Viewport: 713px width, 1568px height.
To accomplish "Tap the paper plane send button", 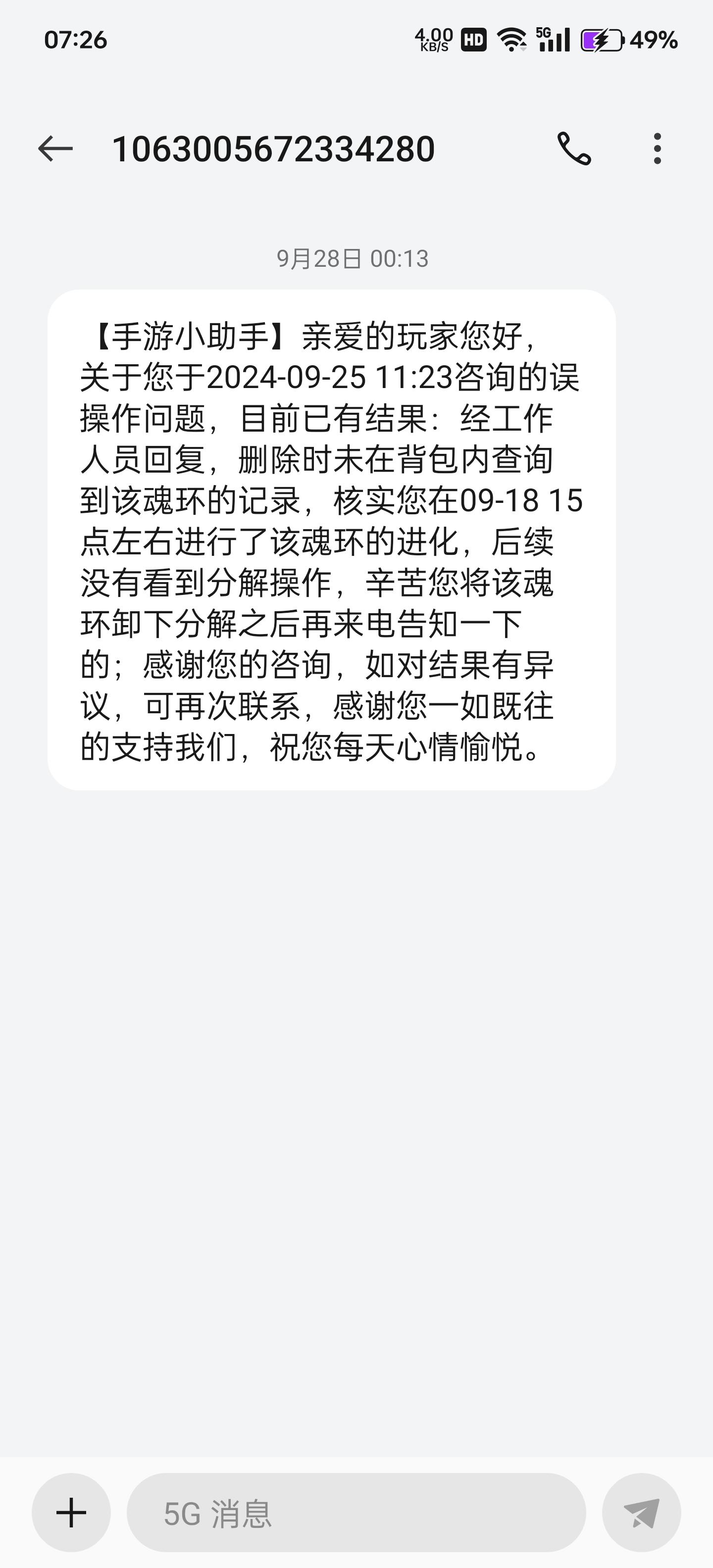I will click(641, 1513).
